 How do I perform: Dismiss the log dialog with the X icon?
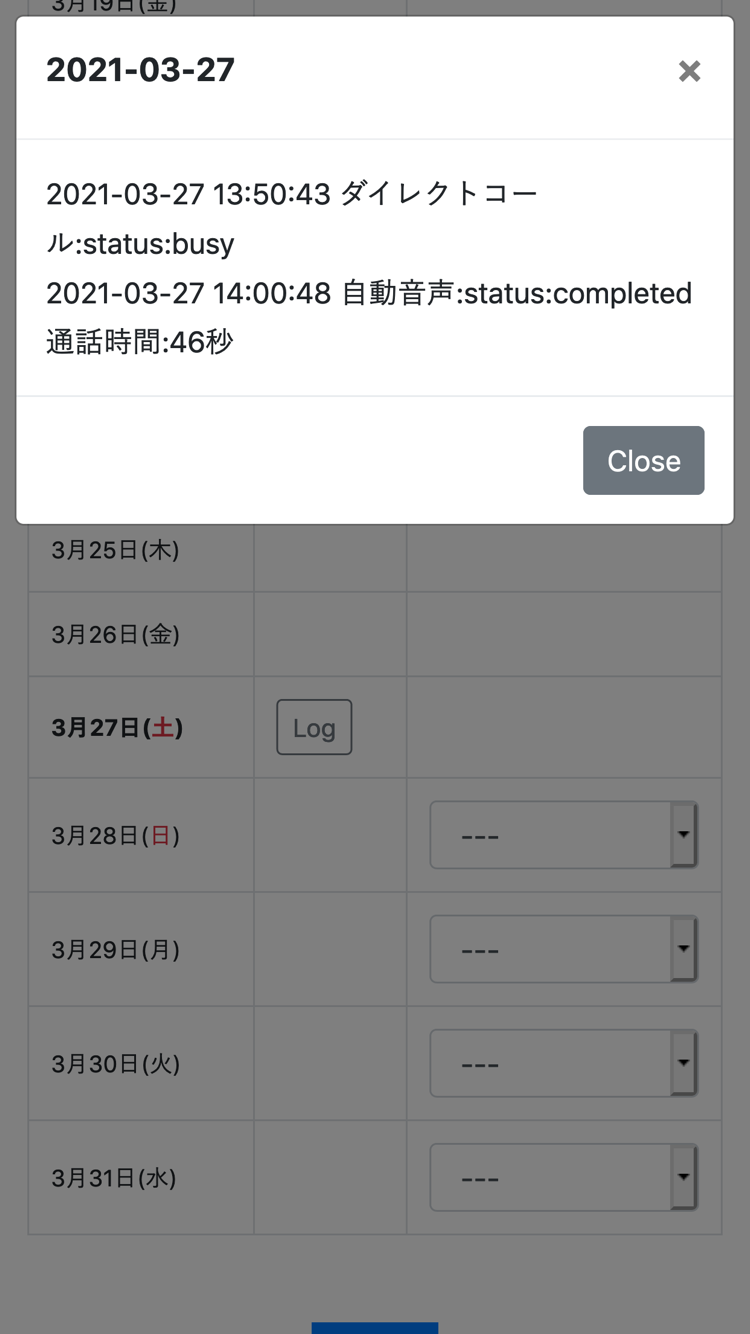(x=689, y=71)
